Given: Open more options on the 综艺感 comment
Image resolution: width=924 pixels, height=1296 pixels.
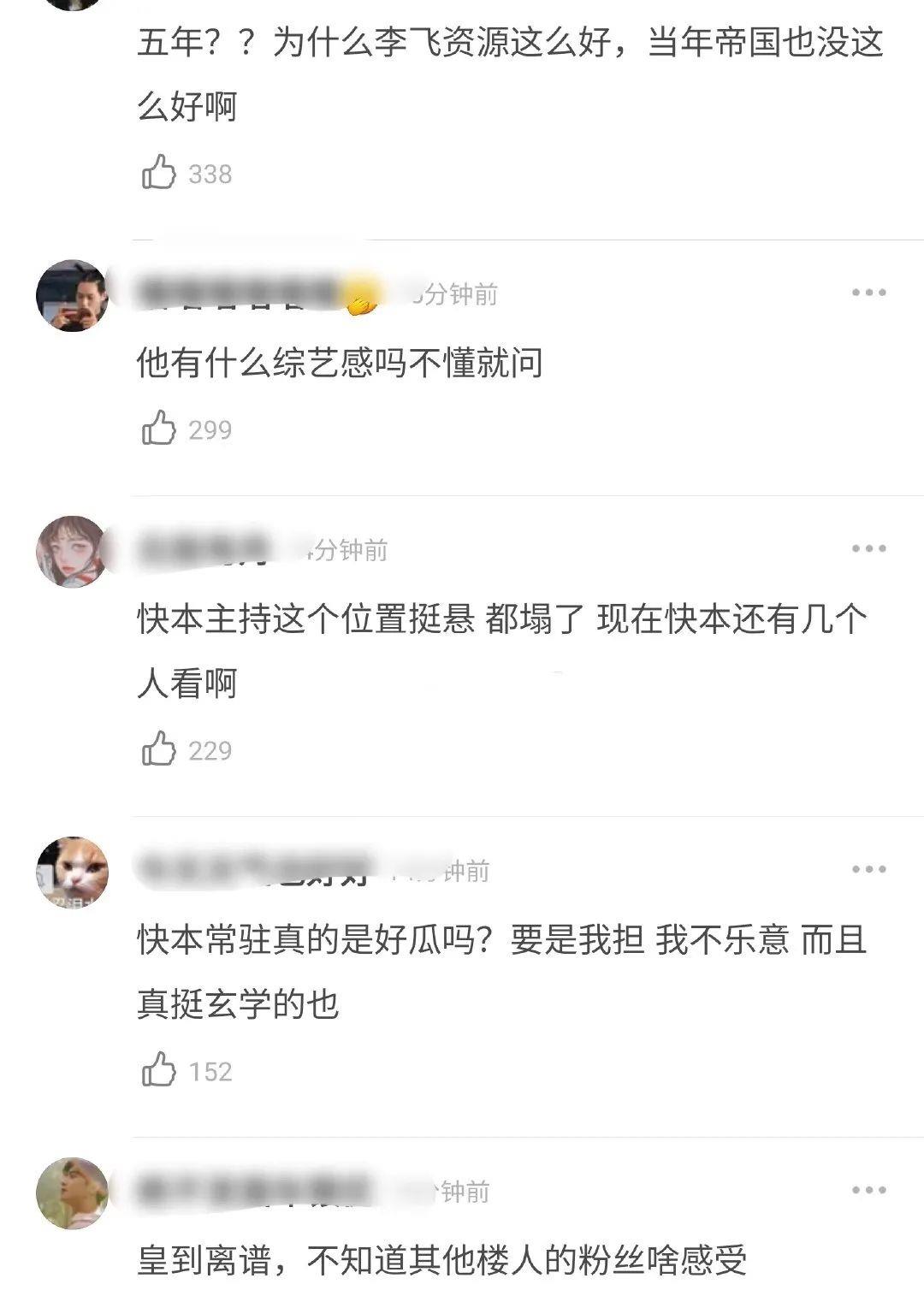Looking at the screenshot, I should 868,293.
